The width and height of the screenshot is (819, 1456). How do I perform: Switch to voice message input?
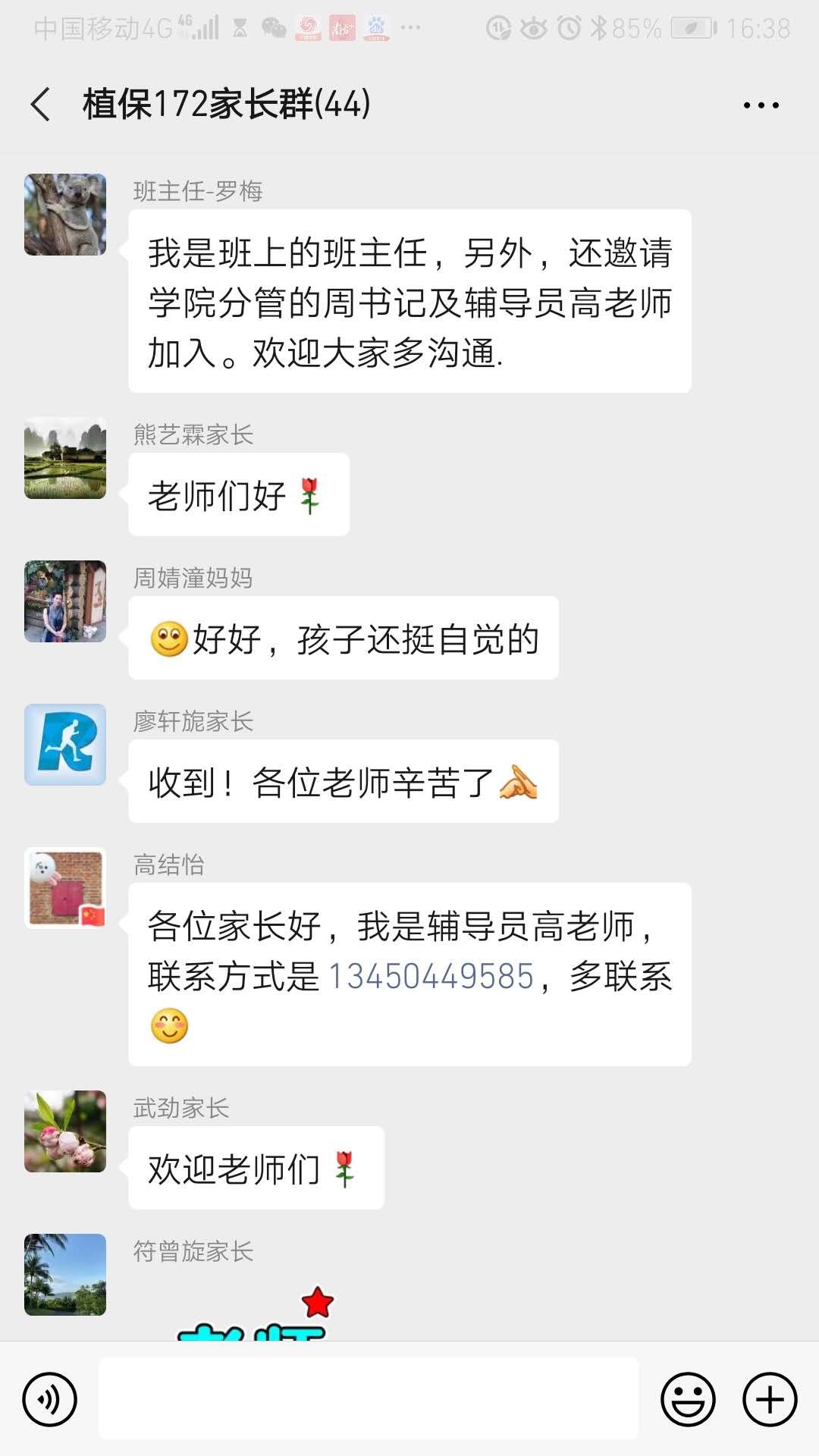coord(50,1399)
